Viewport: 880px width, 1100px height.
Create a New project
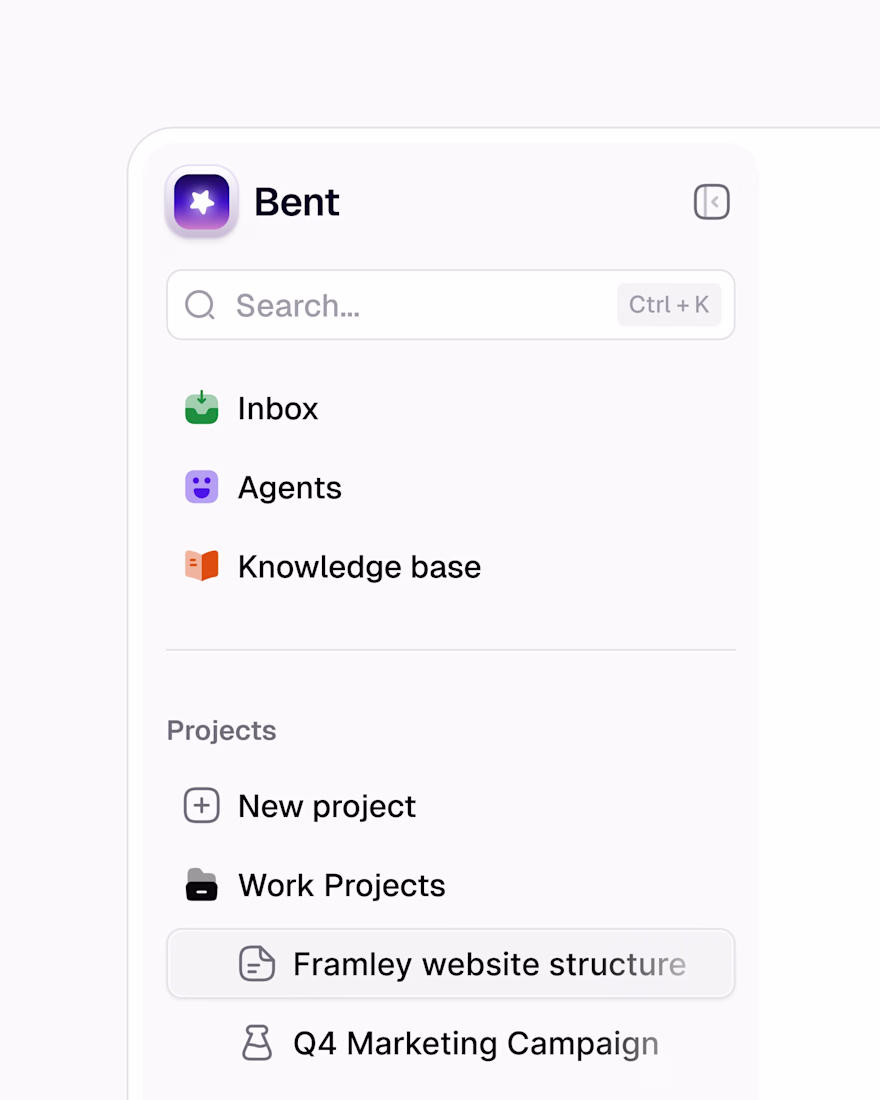[326, 806]
